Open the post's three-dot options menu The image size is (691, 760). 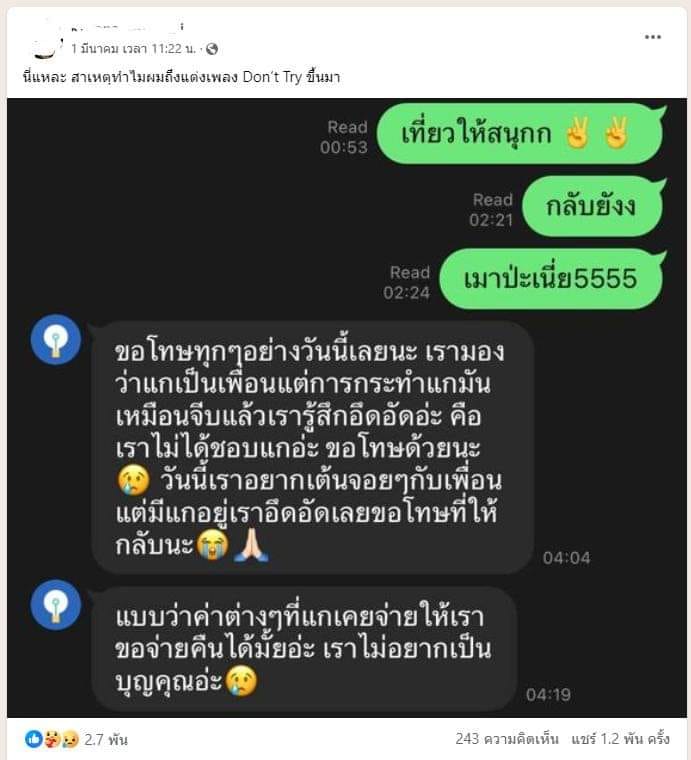point(652,37)
